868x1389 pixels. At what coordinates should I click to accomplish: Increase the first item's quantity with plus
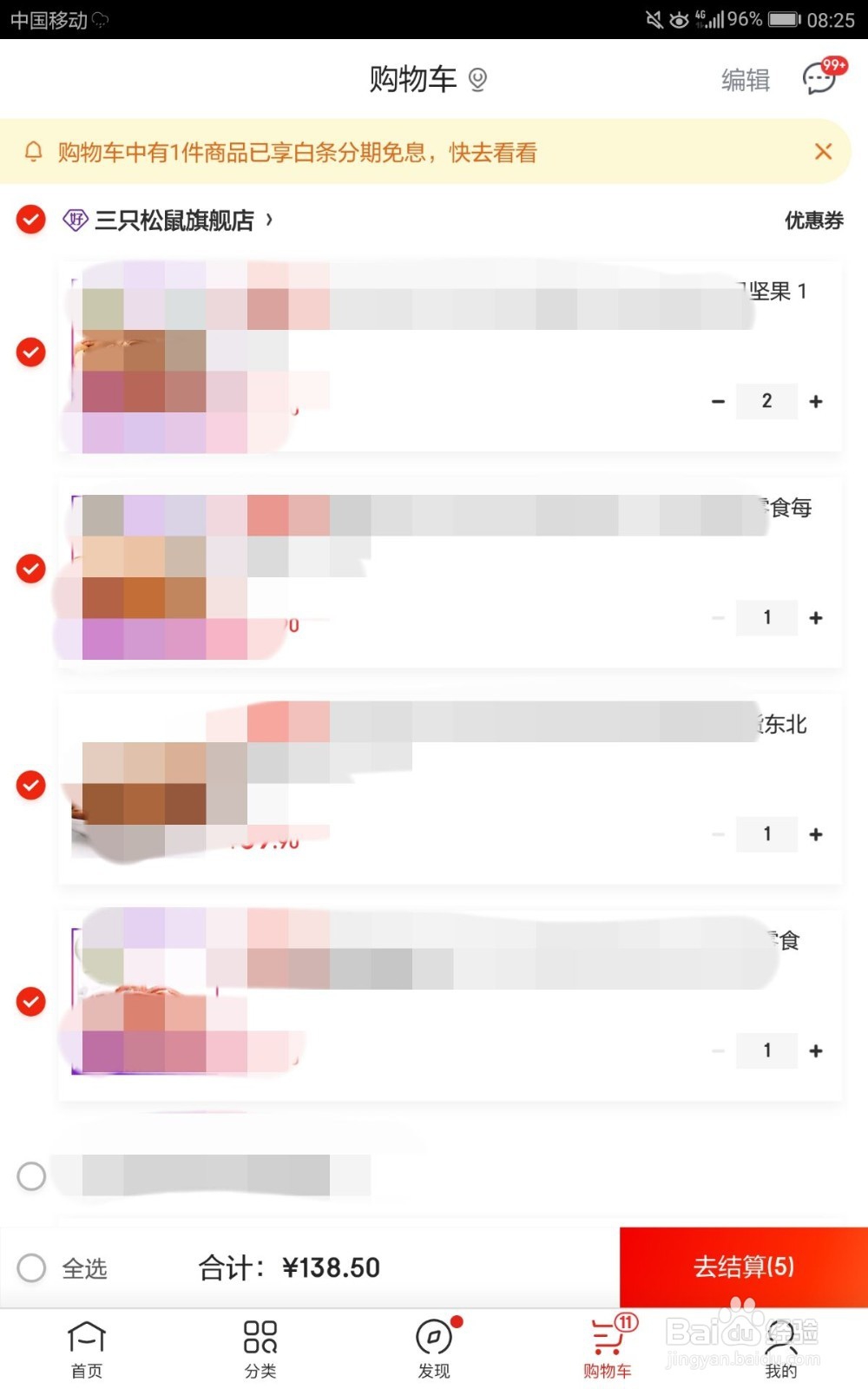tap(816, 401)
